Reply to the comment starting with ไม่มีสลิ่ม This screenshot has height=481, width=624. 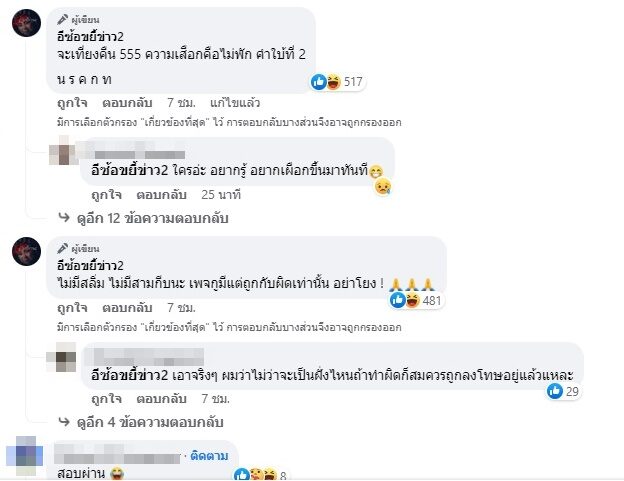click(x=123, y=307)
